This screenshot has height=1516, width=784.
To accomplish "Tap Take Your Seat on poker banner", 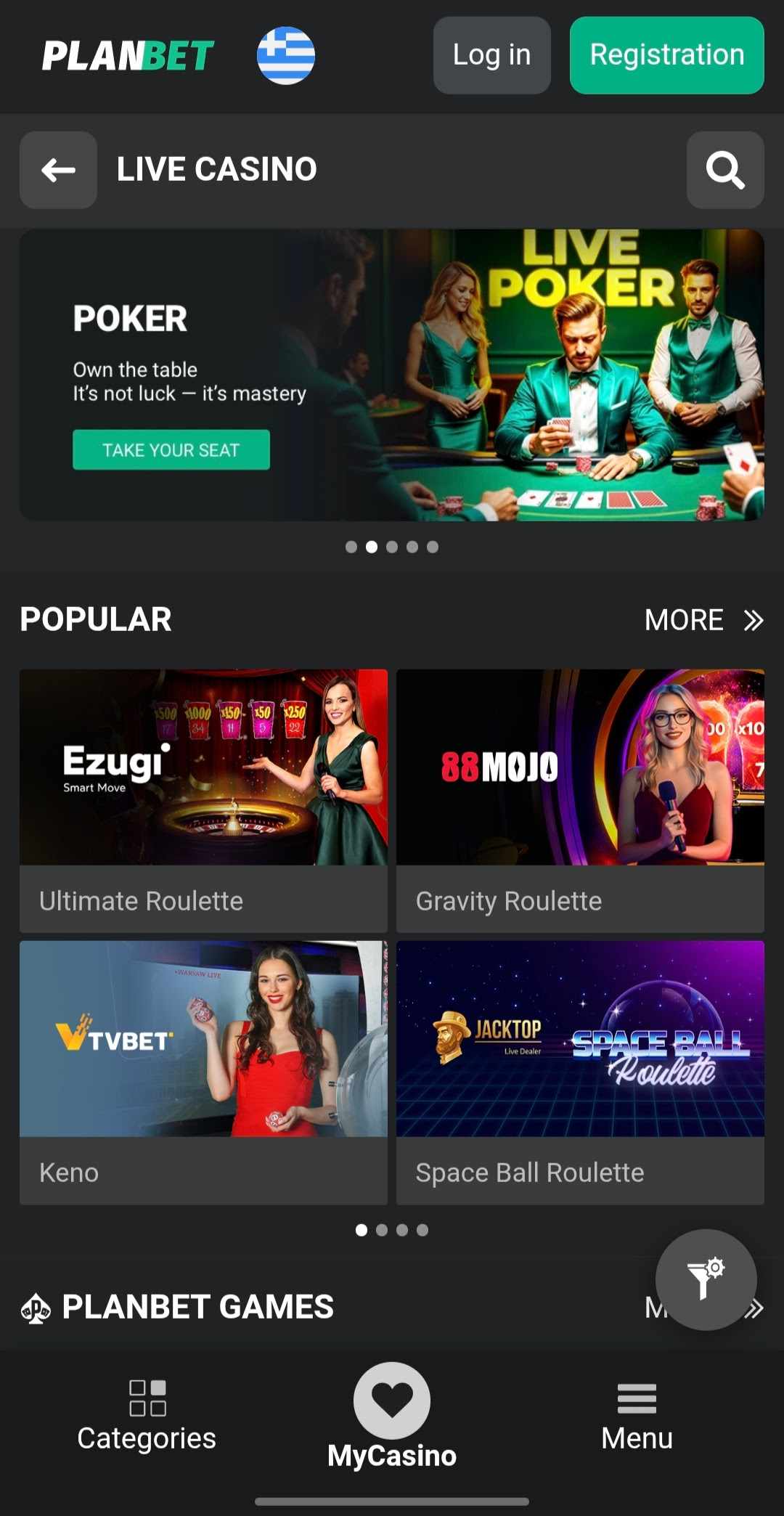I will (171, 450).
